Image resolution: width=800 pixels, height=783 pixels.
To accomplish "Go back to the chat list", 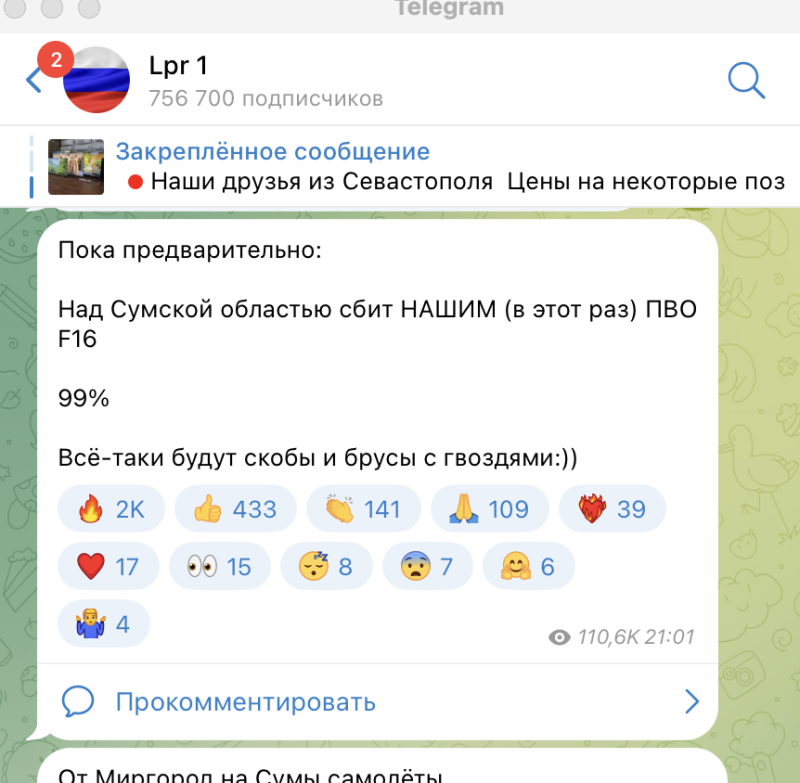I will click(x=34, y=81).
